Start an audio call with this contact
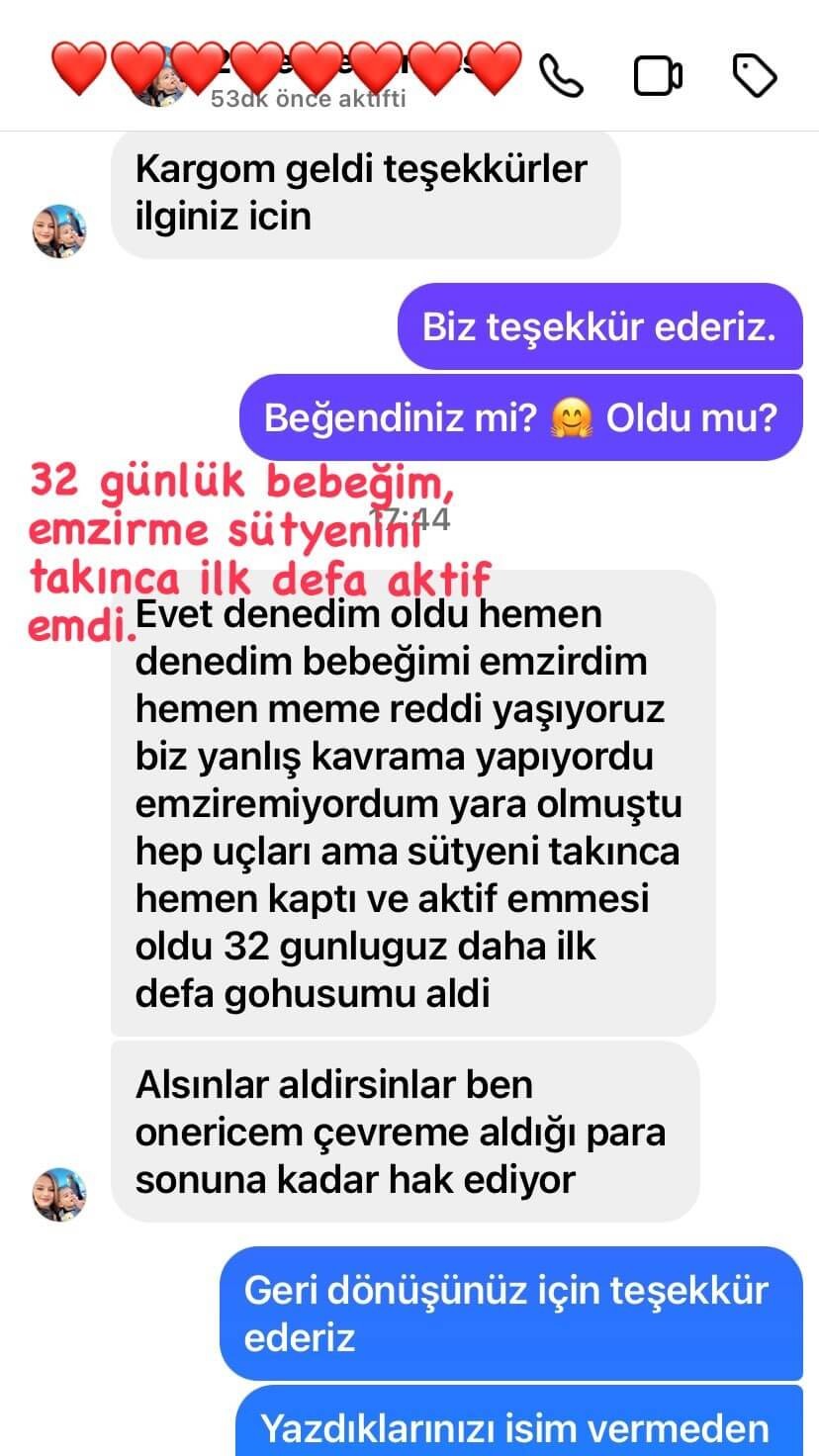This screenshot has width=819, height=1456. 562,76
